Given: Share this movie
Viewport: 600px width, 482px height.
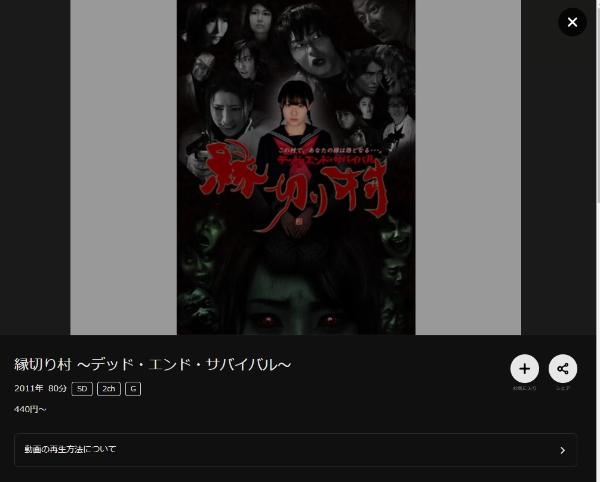Looking at the screenshot, I should pyautogui.click(x=563, y=369).
